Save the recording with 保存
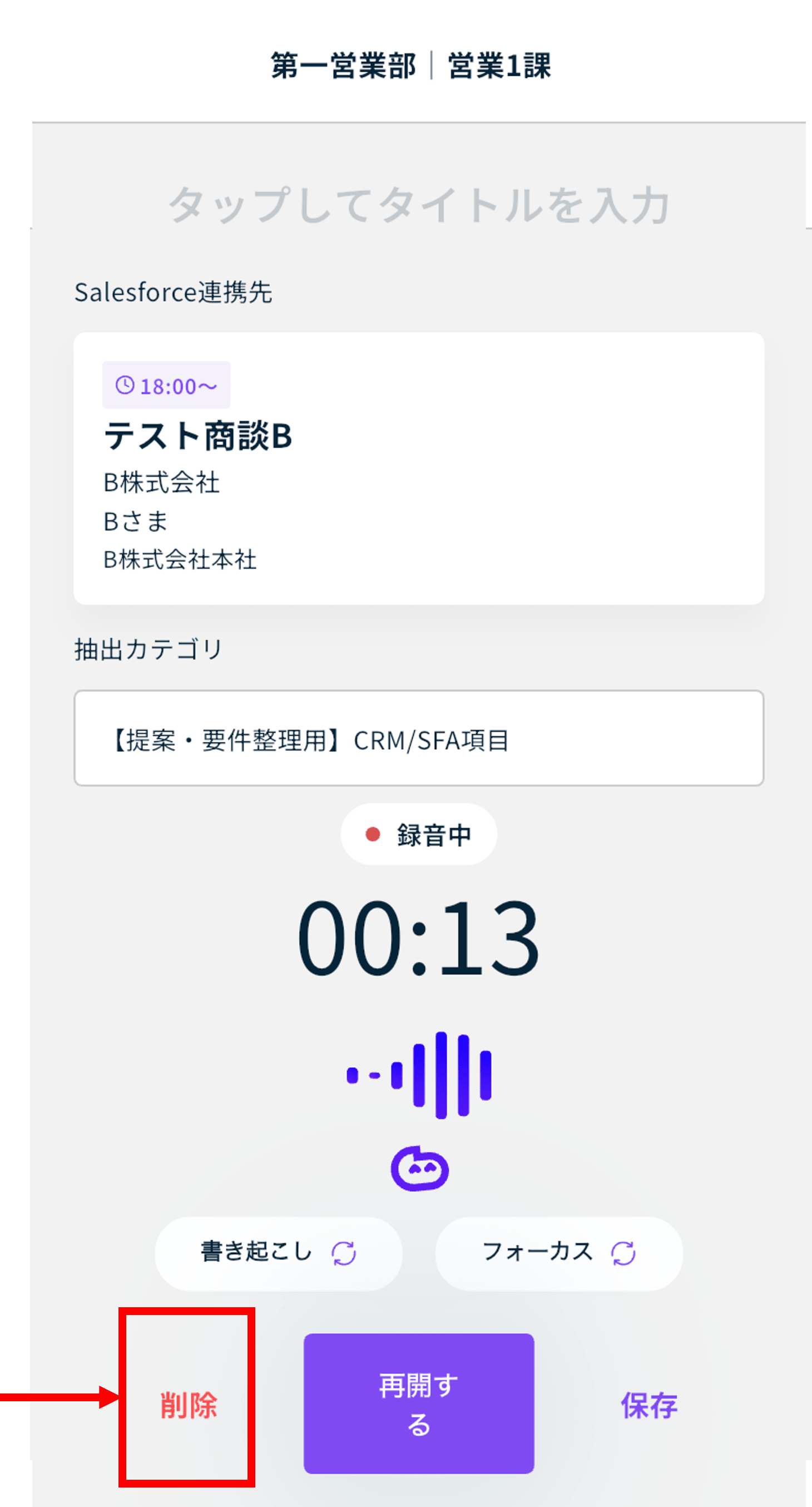 (649, 1405)
